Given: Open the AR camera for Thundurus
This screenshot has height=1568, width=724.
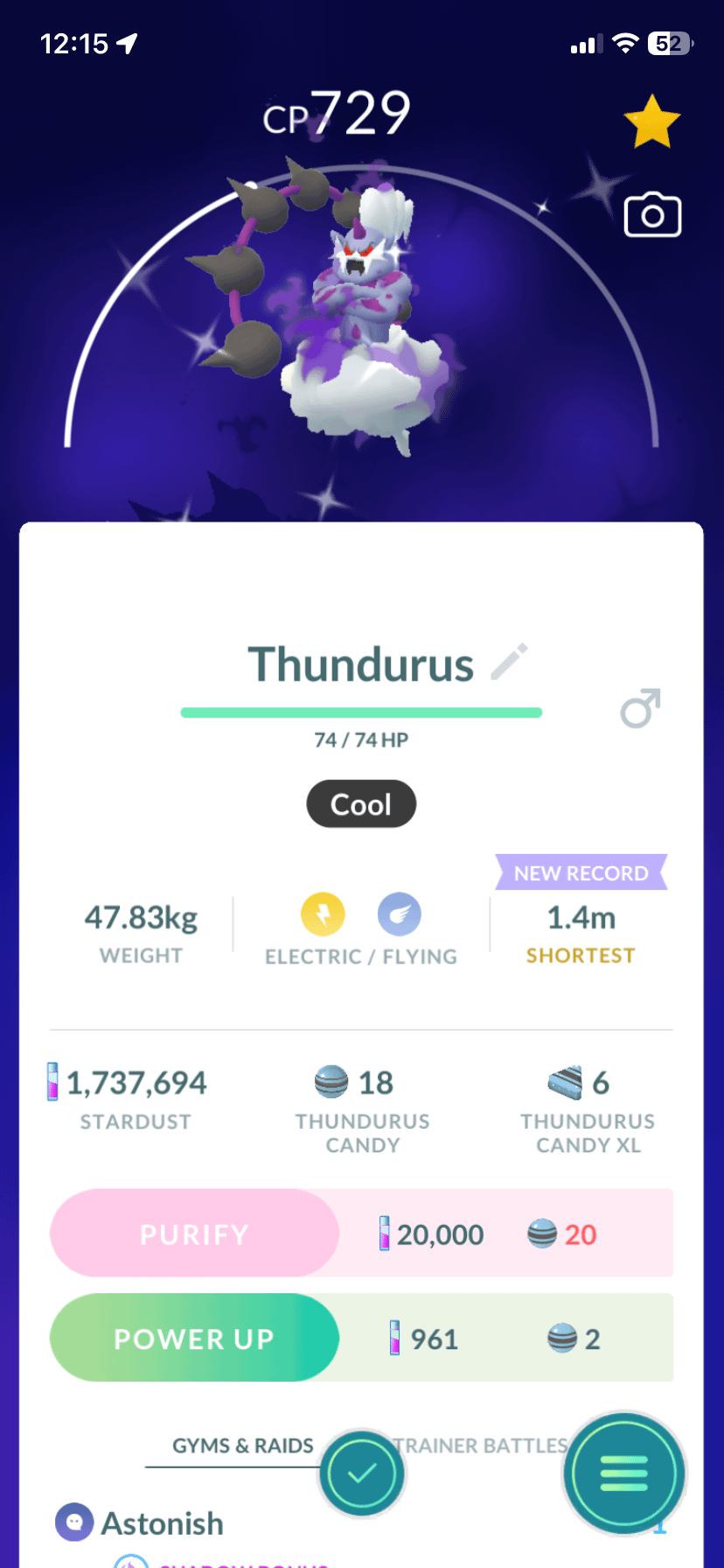Looking at the screenshot, I should [x=652, y=215].
